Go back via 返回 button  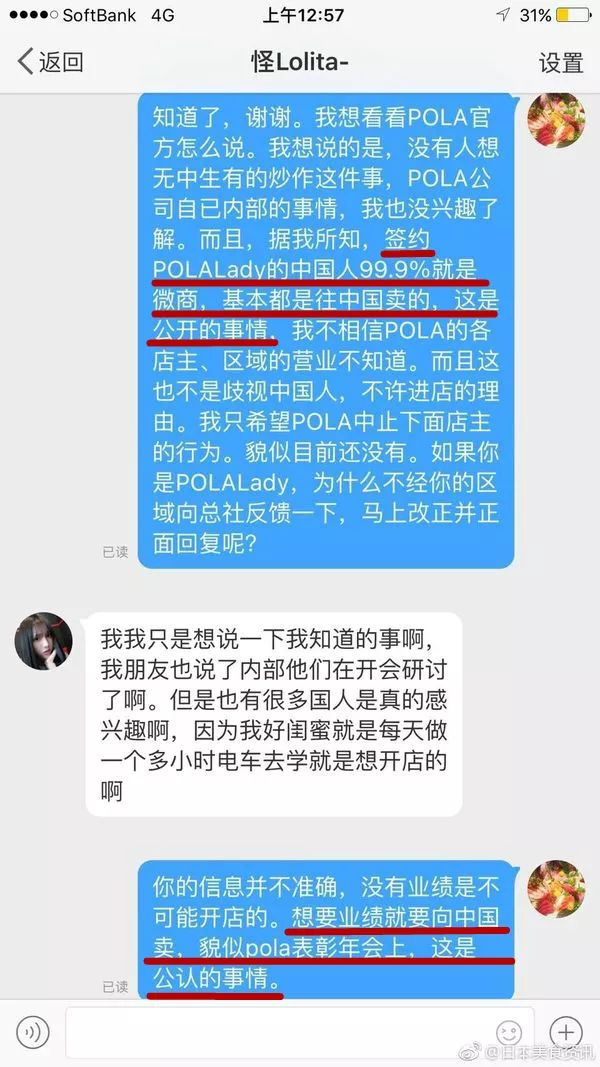[50, 63]
